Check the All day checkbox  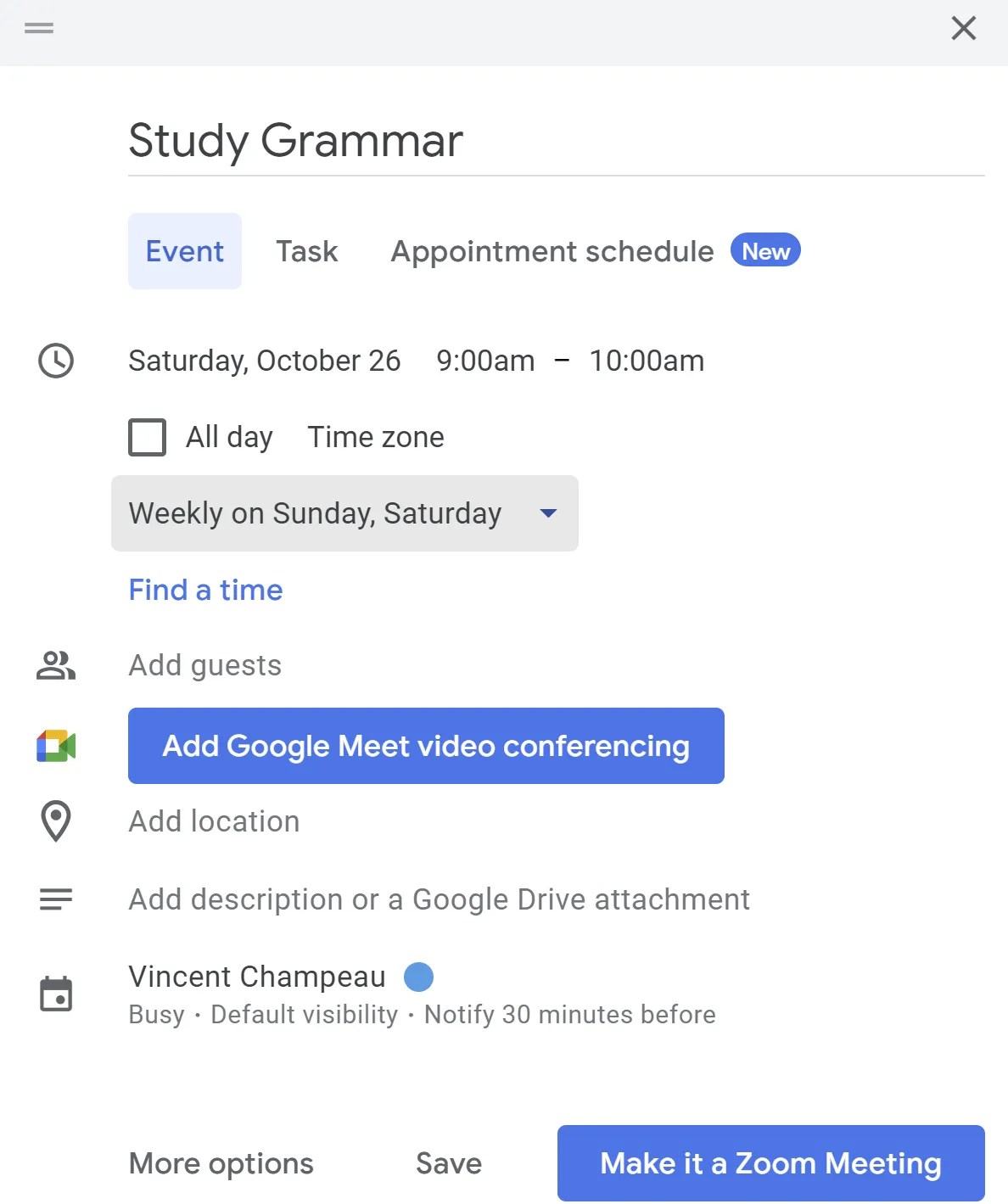pos(147,437)
